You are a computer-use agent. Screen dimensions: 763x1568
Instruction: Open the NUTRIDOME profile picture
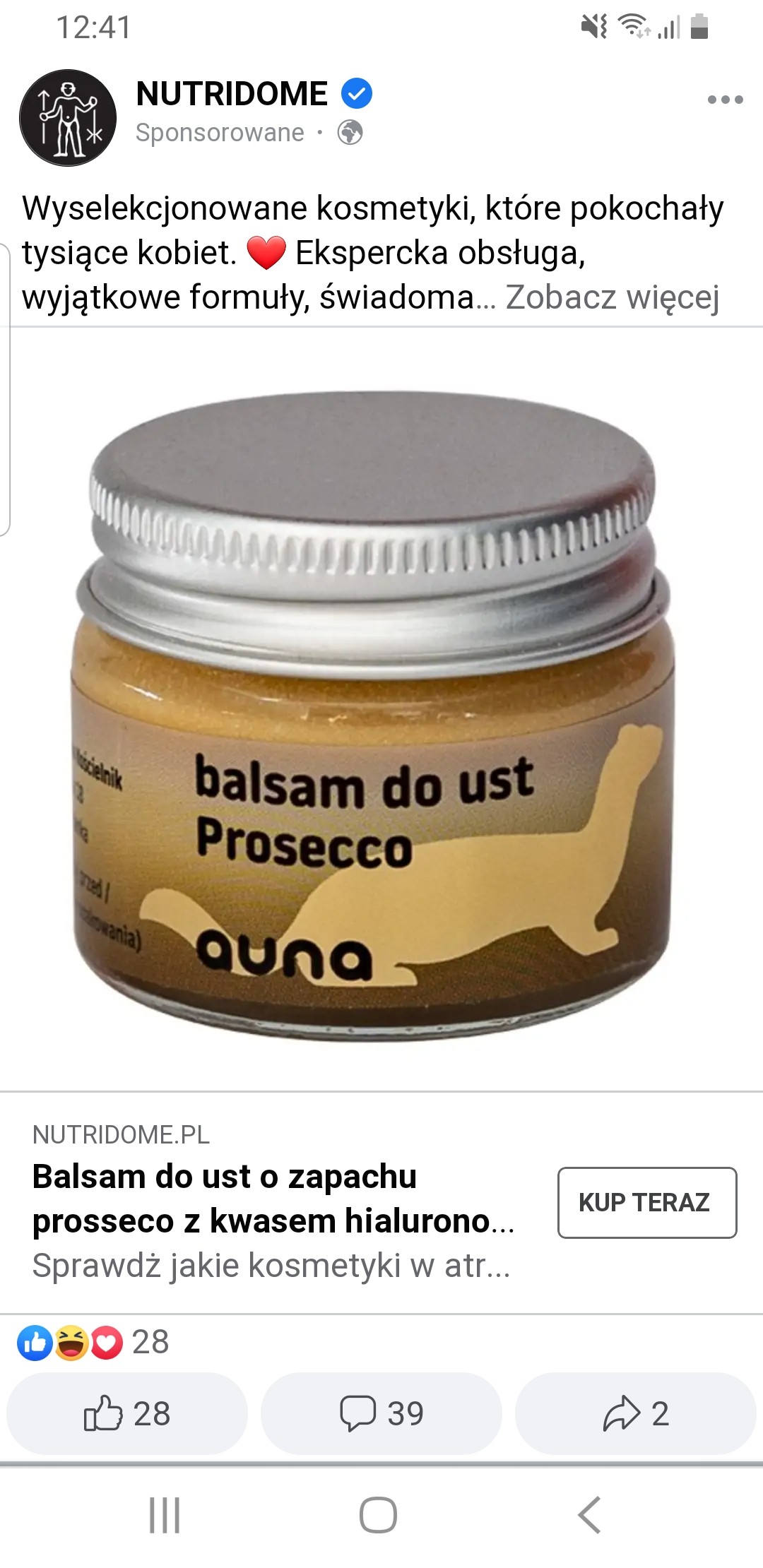click(68, 118)
